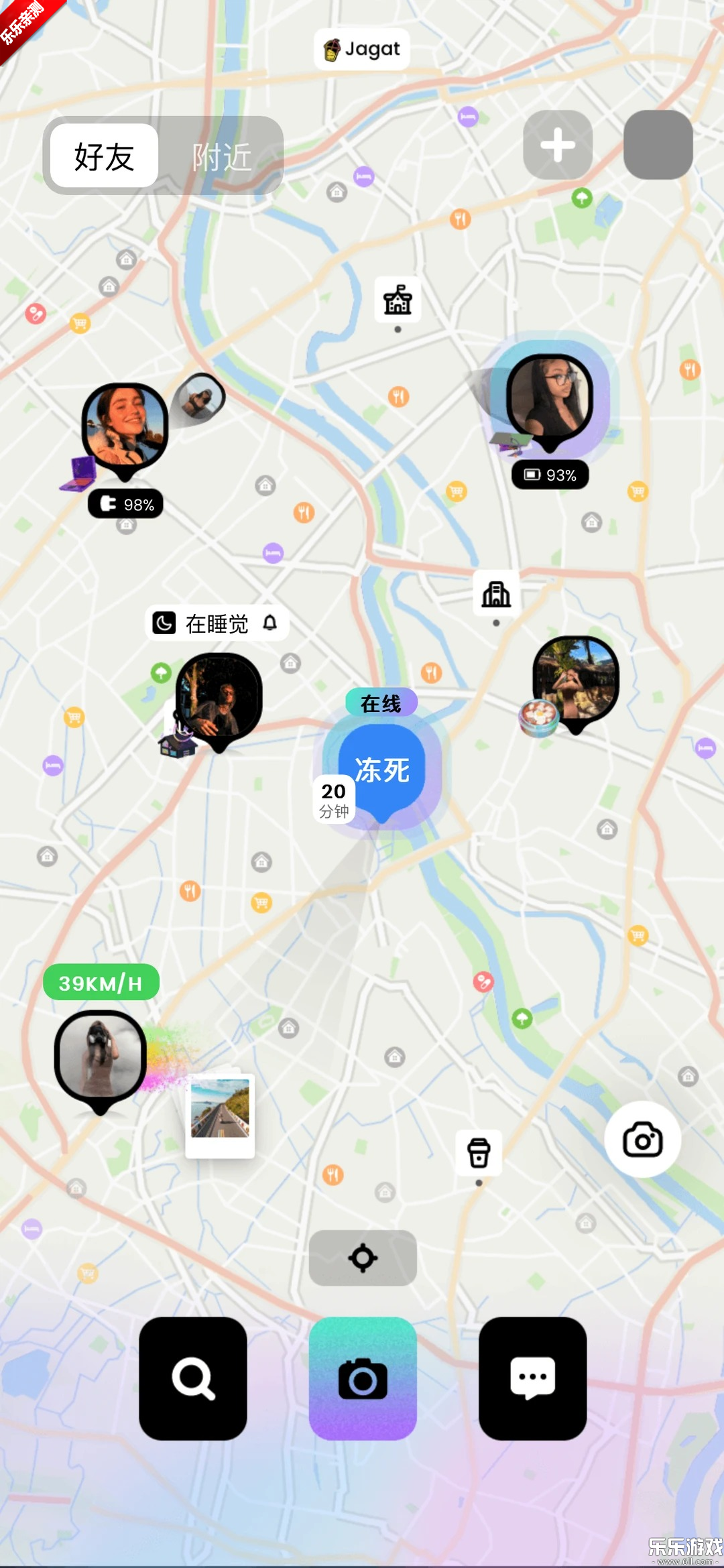Open the gray square button beside plus
The width and height of the screenshot is (724, 1568).
coord(658,145)
